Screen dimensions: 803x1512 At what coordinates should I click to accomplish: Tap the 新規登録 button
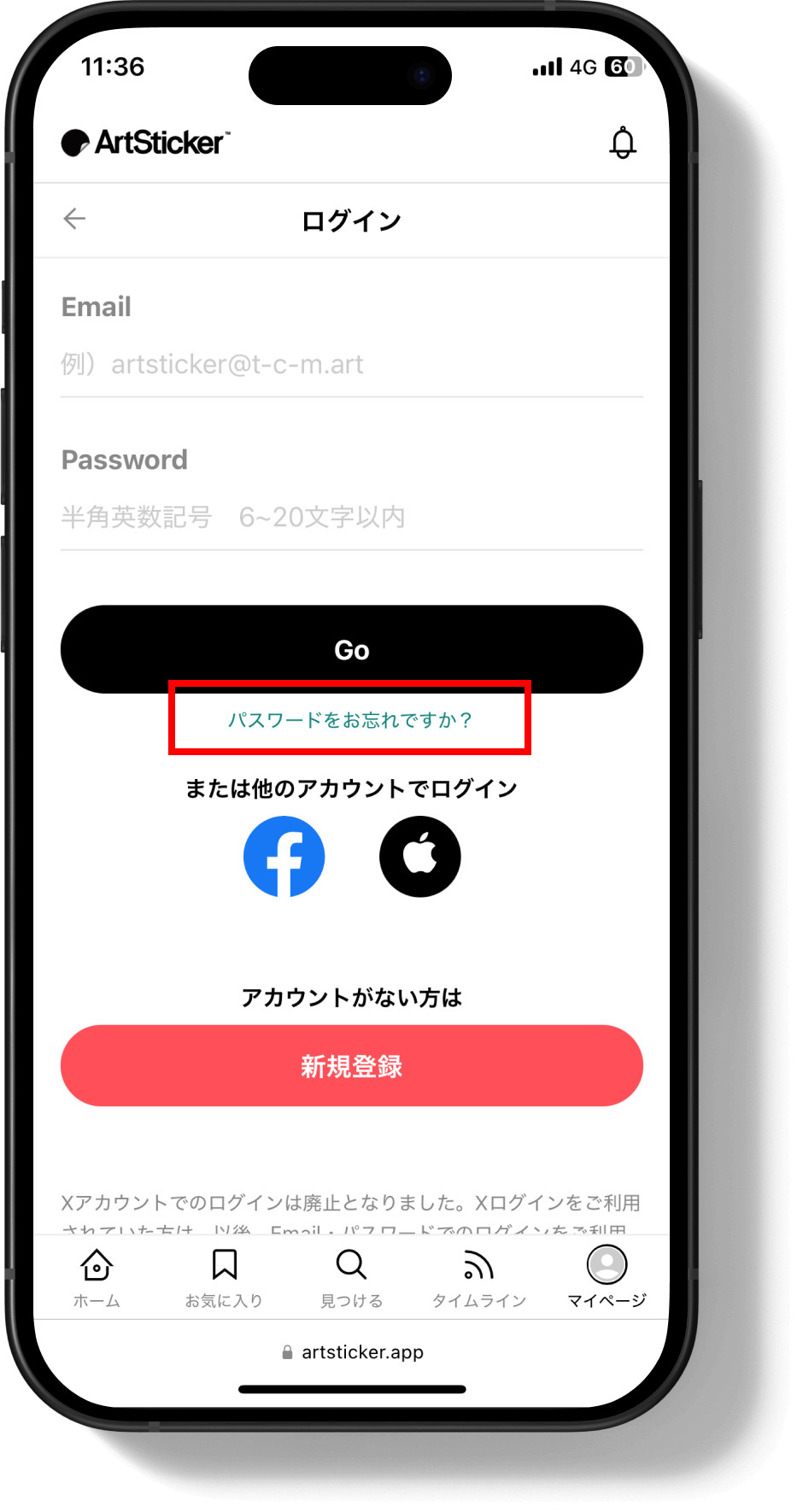351,1066
